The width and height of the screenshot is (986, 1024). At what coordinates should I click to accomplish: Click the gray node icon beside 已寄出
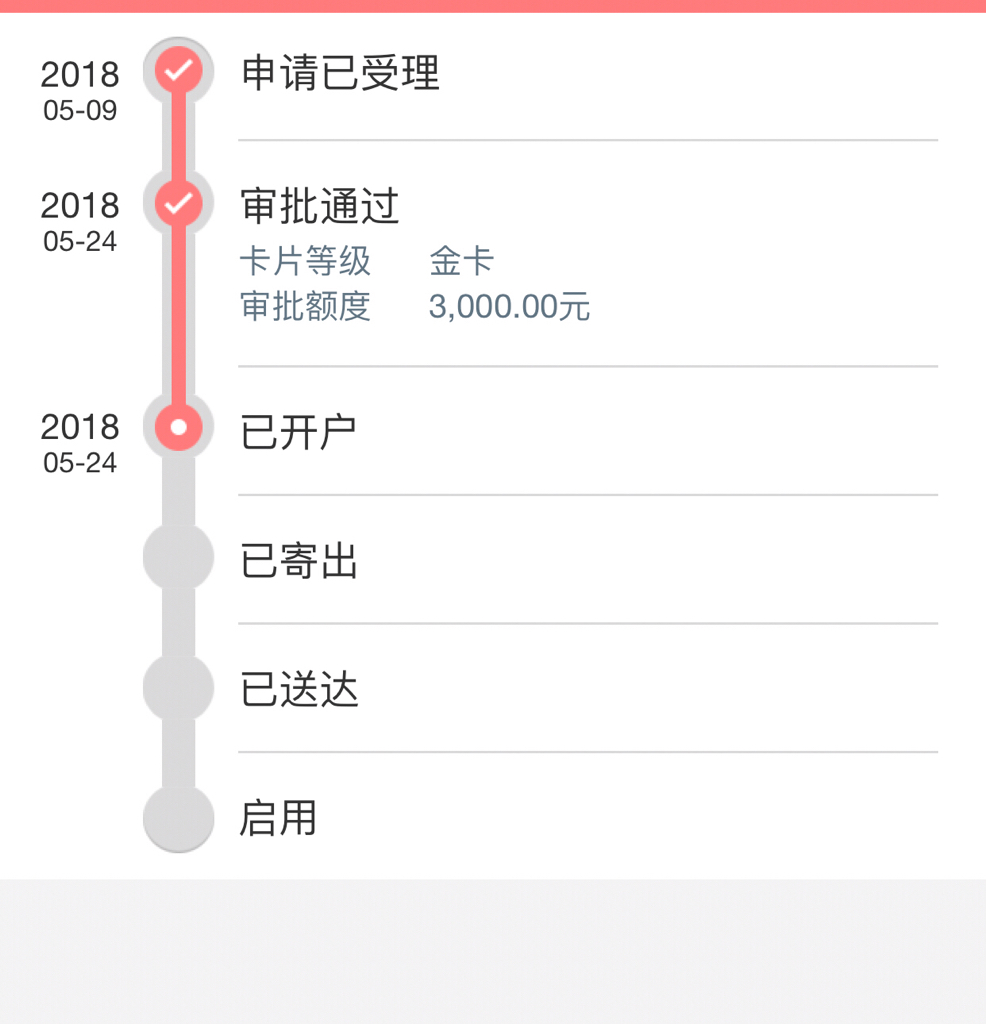point(177,557)
